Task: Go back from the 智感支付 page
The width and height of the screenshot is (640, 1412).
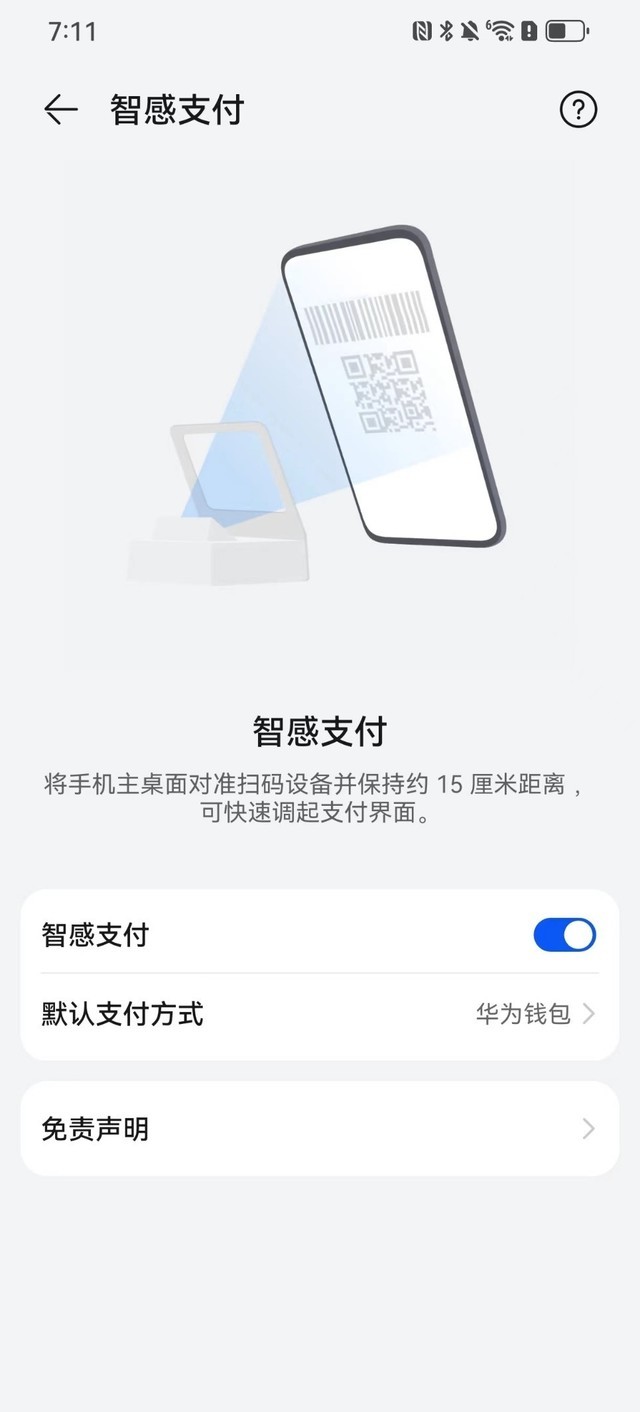Action: click(x=61, y=110)
